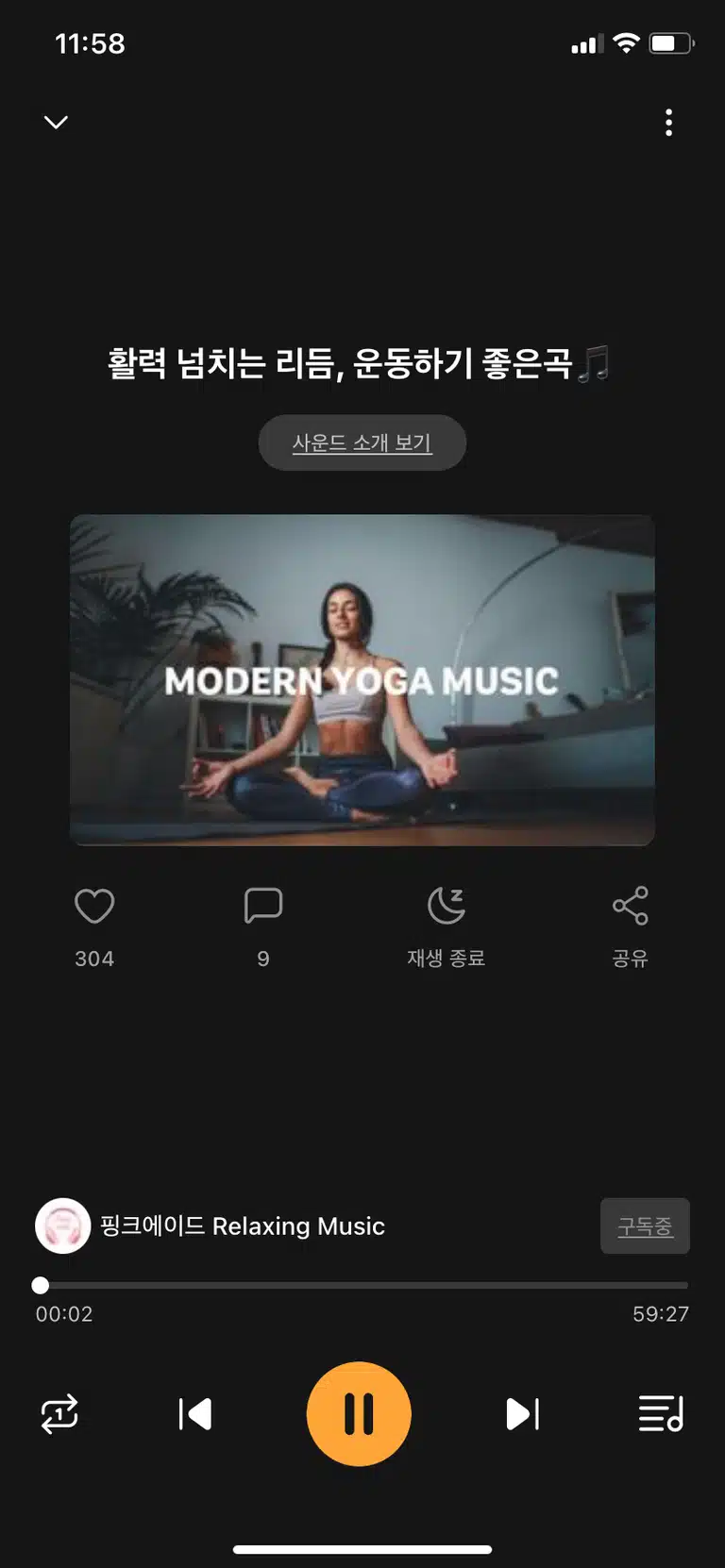Skip to the next track
The image size is (725, 1568).
(x=522, y=1414)
